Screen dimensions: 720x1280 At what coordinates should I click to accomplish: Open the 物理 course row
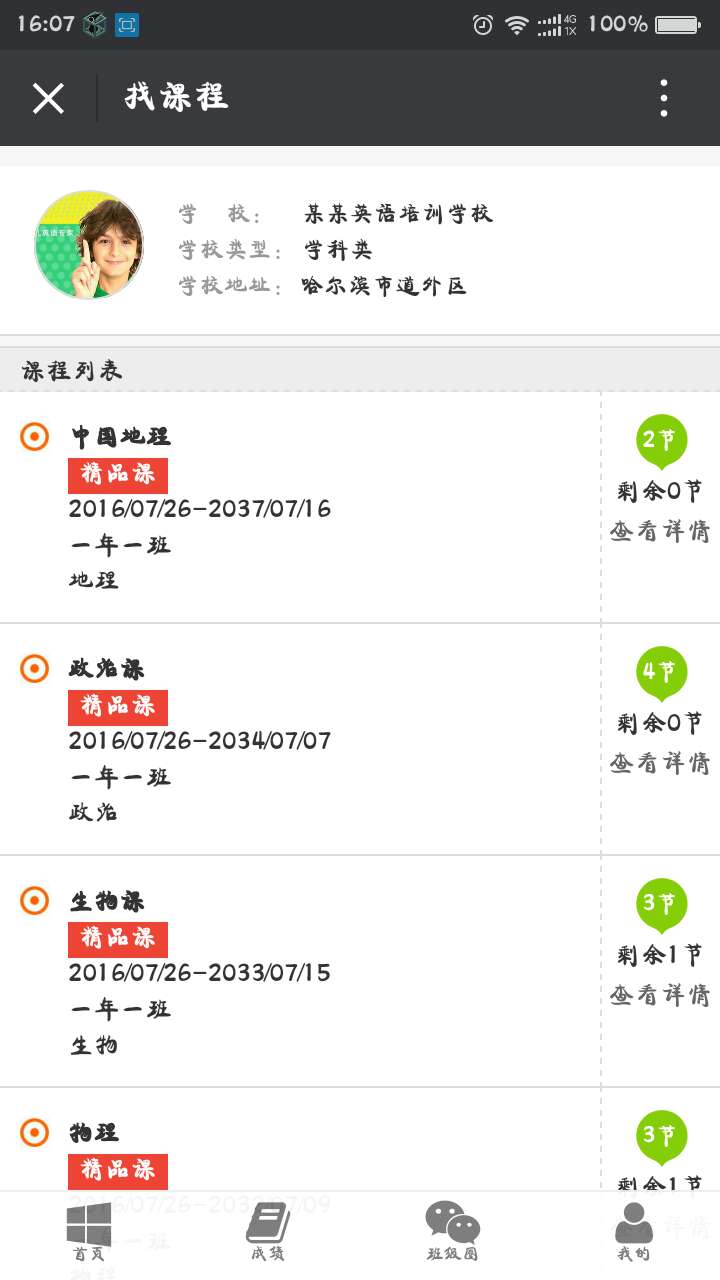(300, 1139)
